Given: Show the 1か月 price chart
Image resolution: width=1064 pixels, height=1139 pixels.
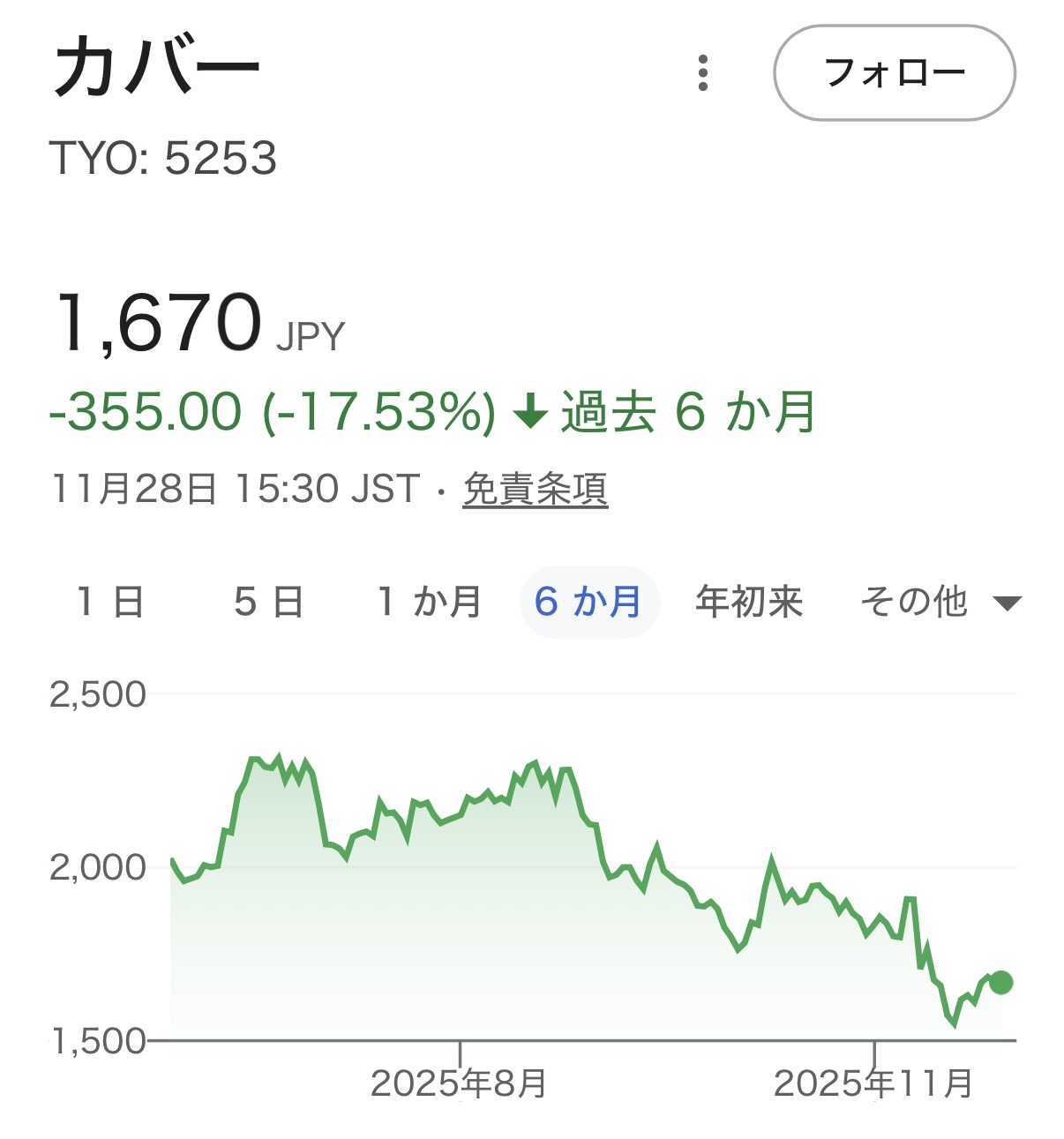Looking at the screenshot, I should [429, 603].
